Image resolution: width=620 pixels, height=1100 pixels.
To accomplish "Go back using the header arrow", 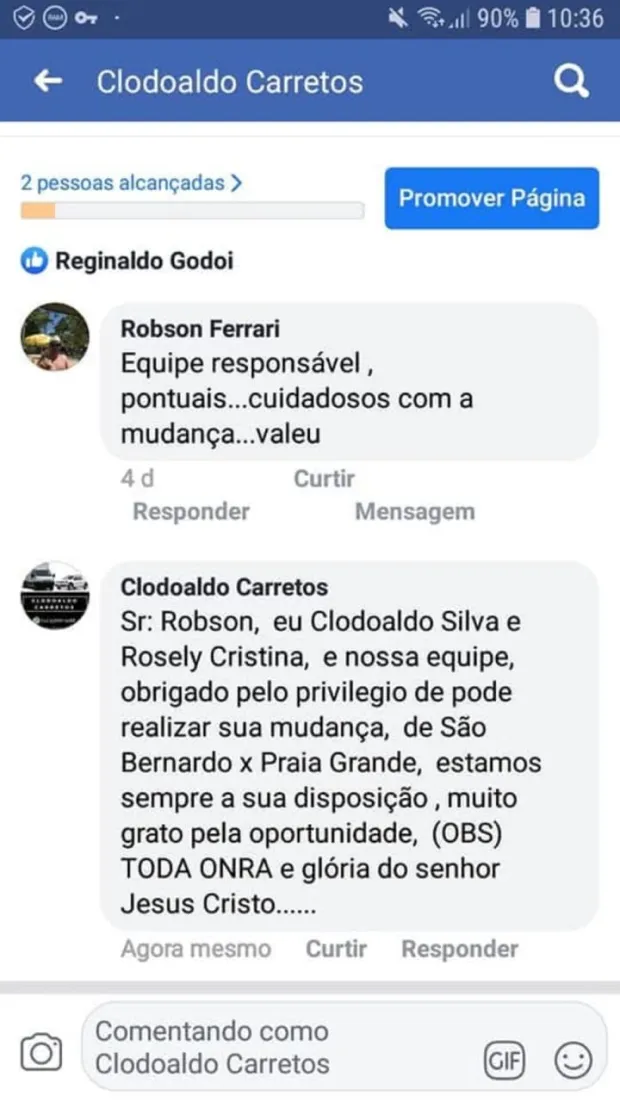I will pos(48,82).
